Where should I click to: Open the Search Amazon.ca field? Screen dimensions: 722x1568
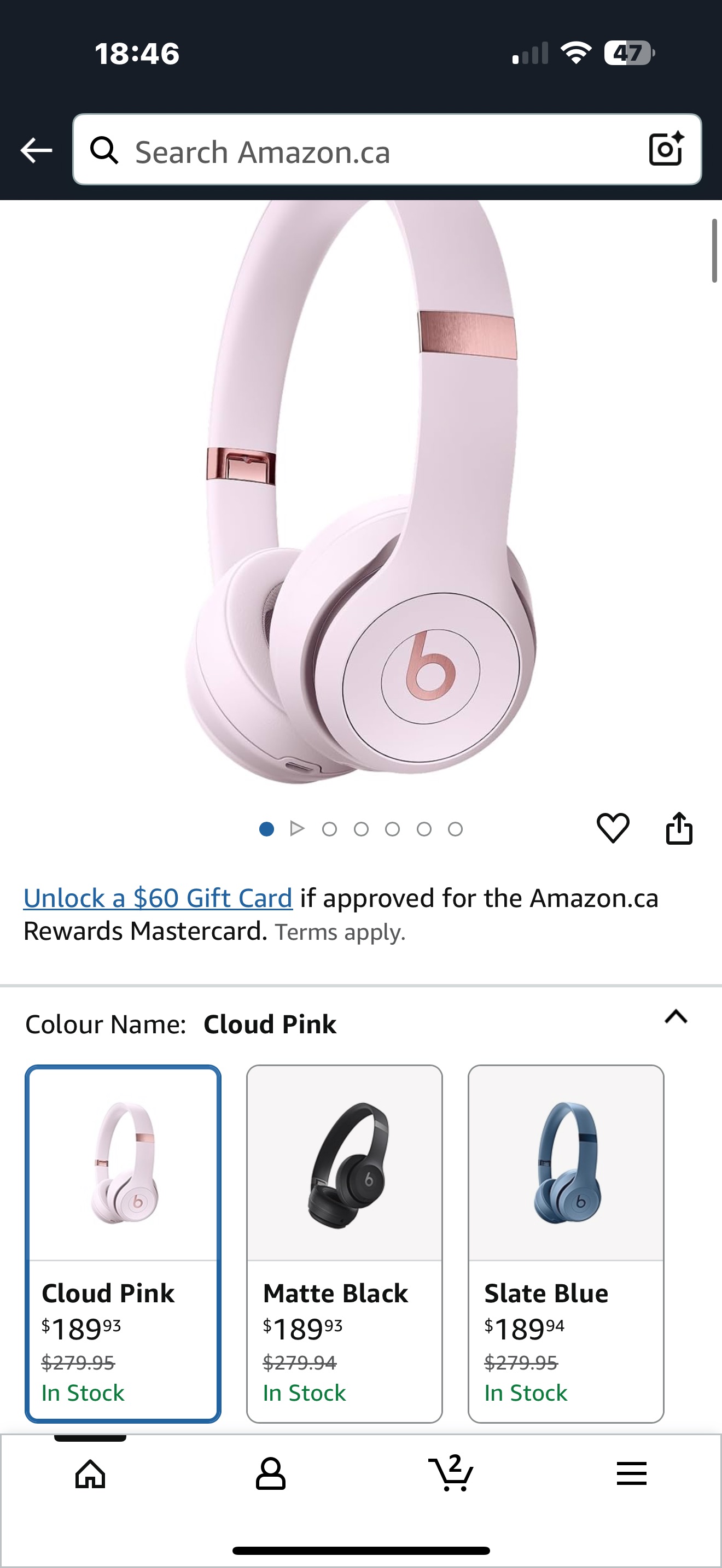(x=365, y=150)
